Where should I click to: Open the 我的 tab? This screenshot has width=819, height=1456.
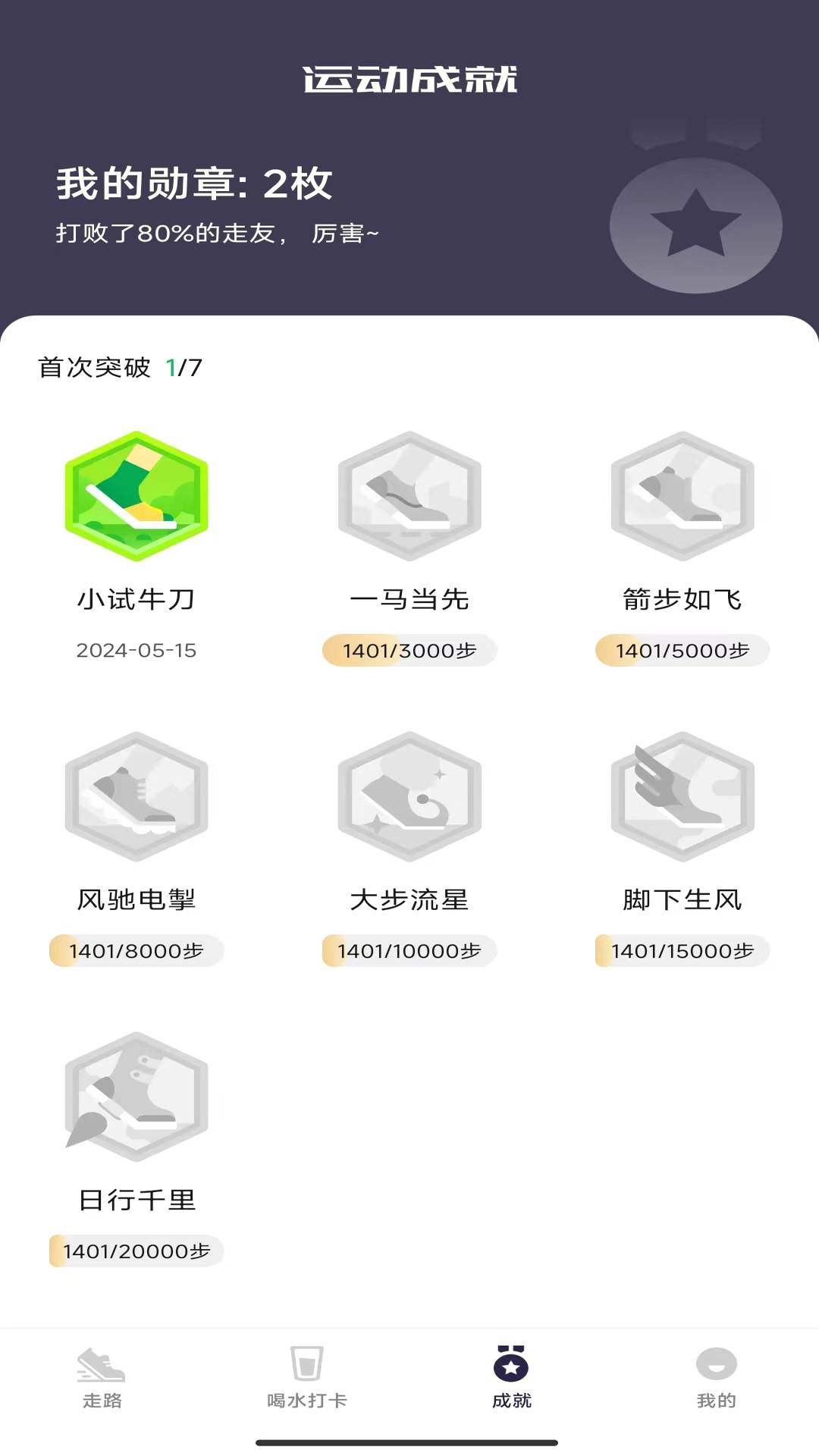click(716, 1401)
